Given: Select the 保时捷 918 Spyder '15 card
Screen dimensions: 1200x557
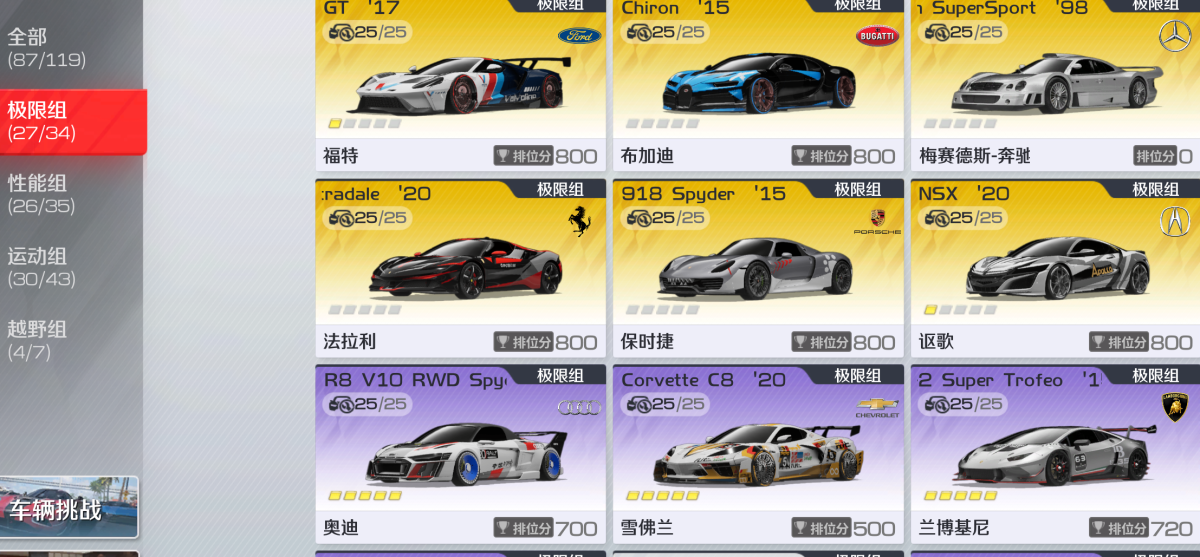Looking at the screenshot, I should coord(758,268).
